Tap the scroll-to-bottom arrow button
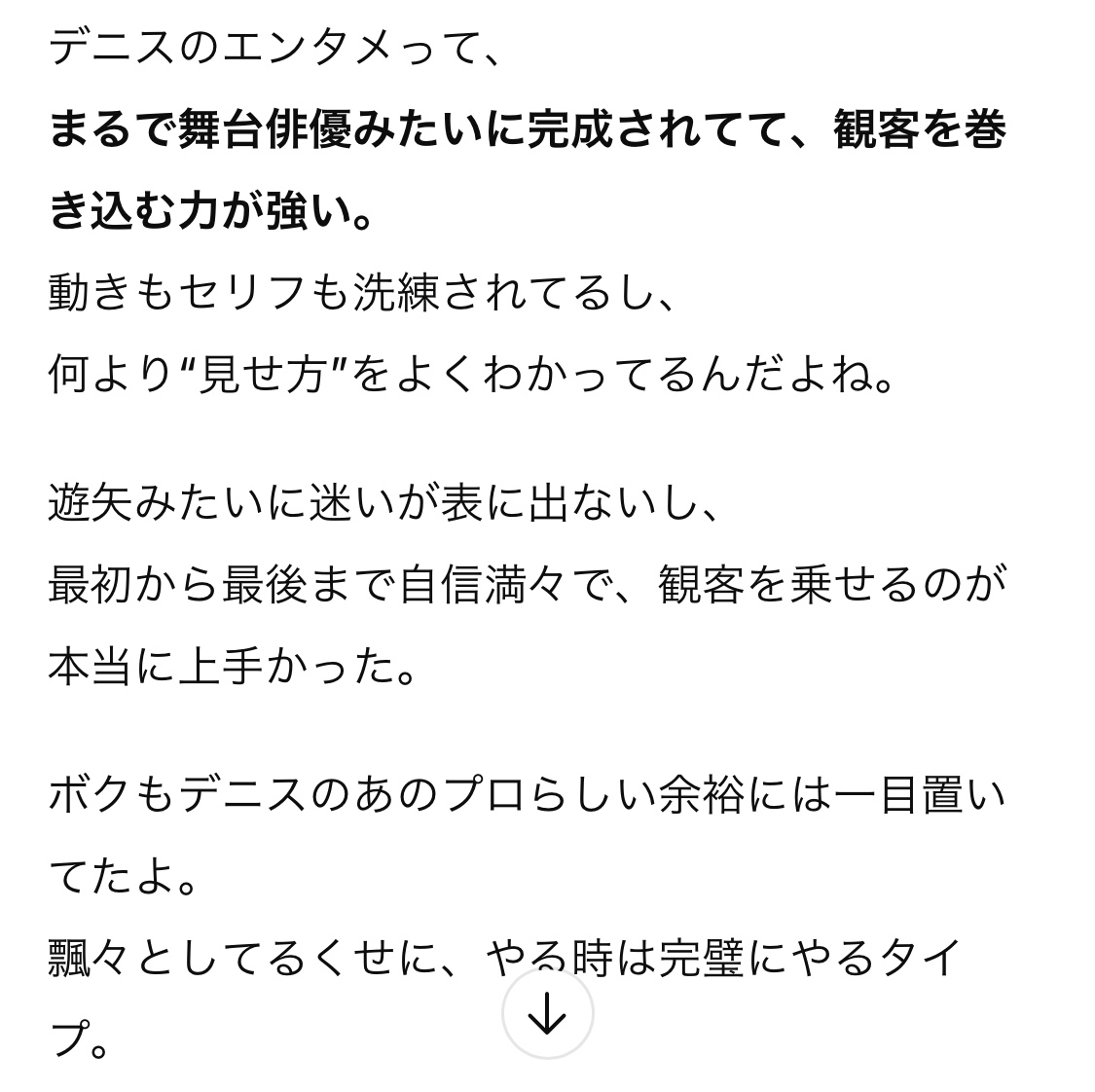 click(x=547, y=1013)
